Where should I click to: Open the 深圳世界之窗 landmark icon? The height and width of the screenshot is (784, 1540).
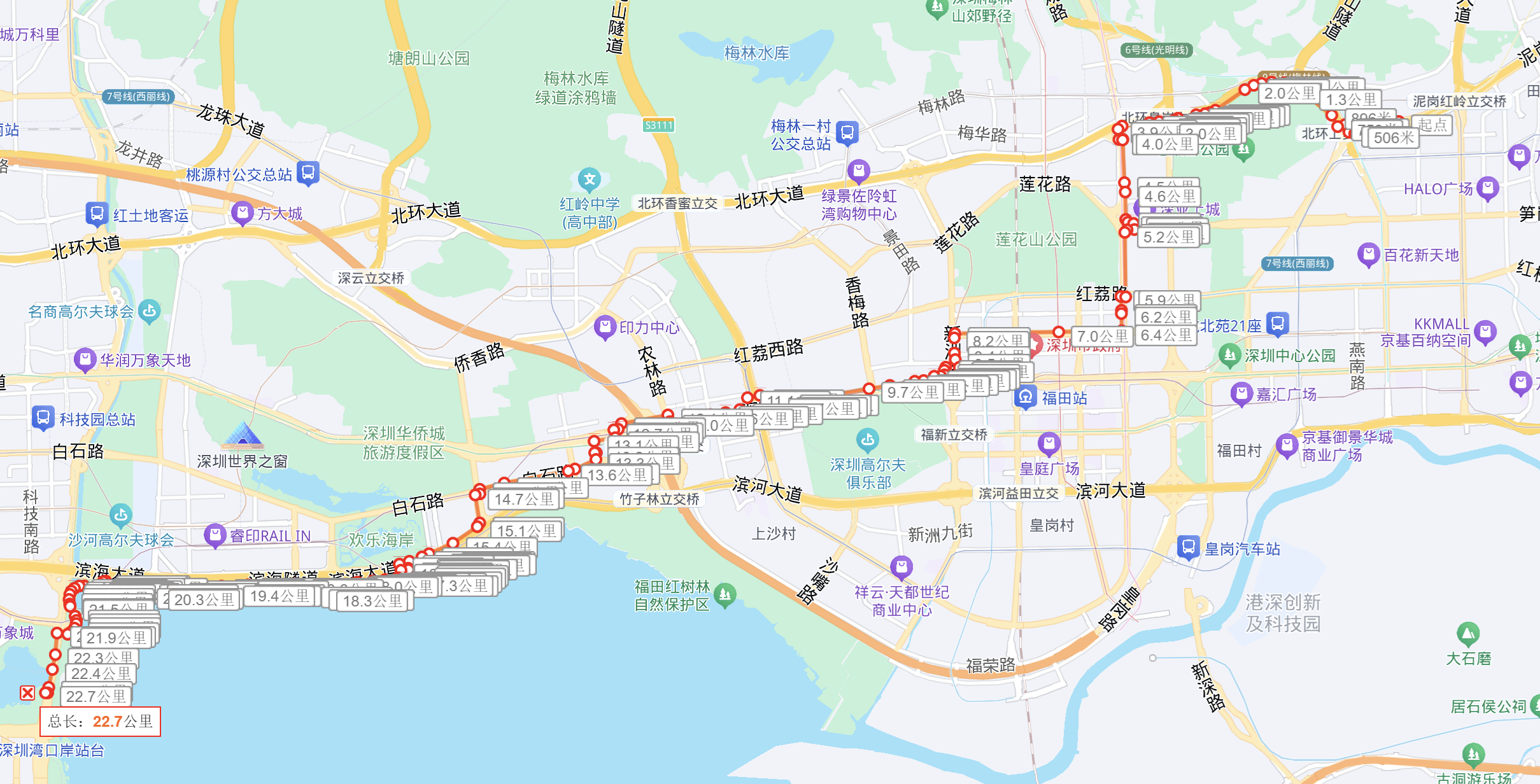tap(242, 436)
